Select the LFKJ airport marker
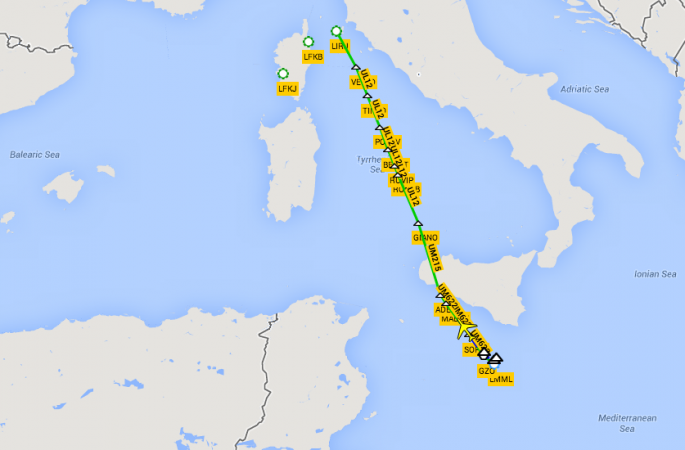Viewport: 685px width, 450px height. [x=283, y=74]
